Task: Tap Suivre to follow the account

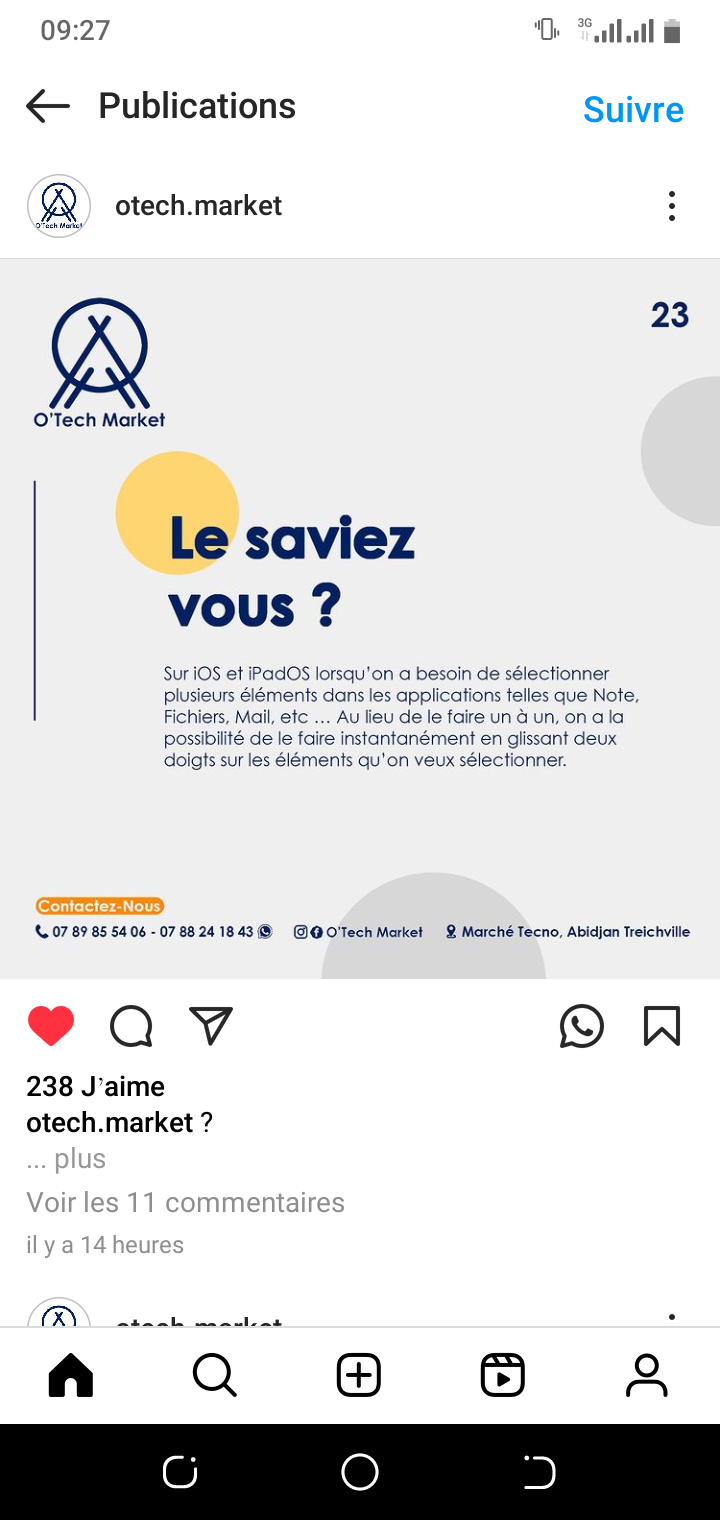Action: 633,109
